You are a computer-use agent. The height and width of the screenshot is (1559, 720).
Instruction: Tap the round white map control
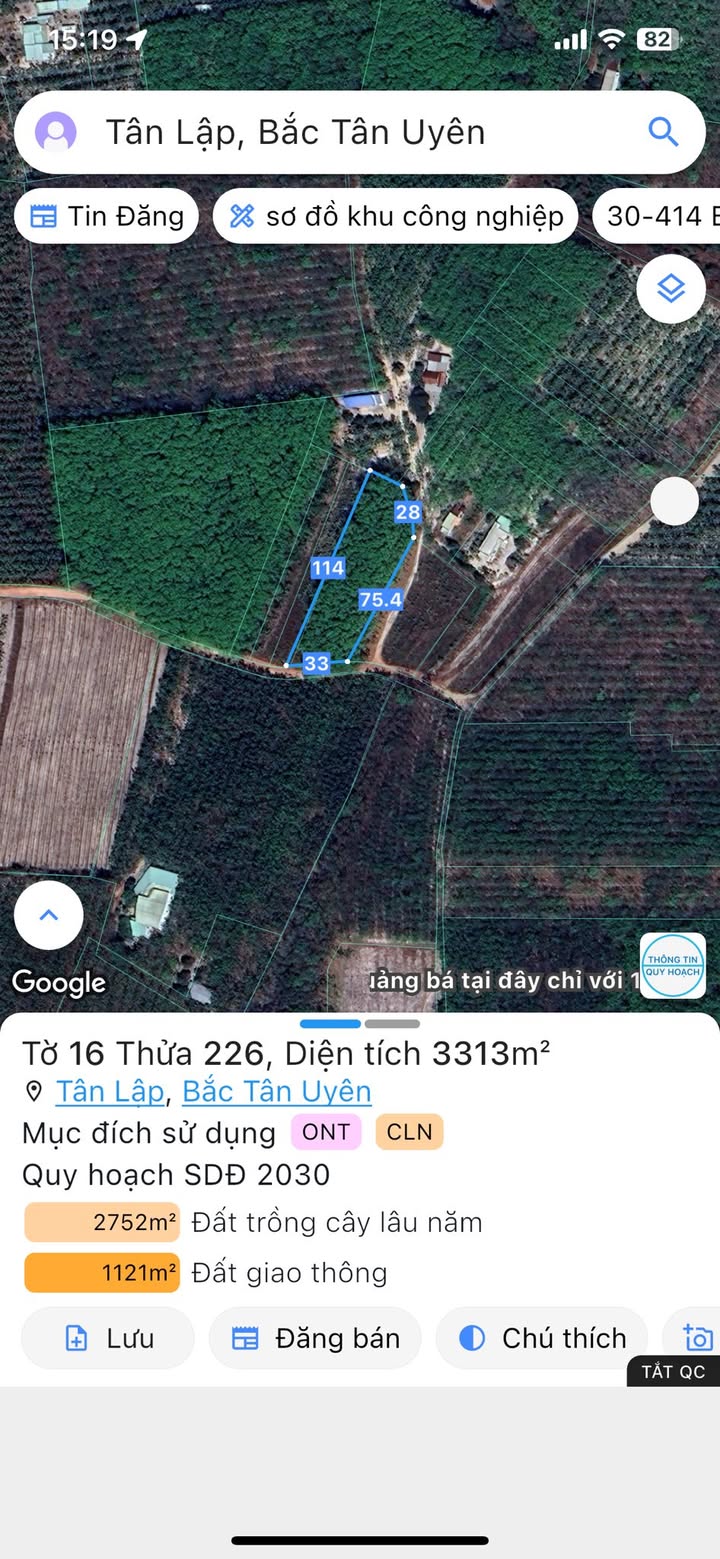[x=674, y=501]
